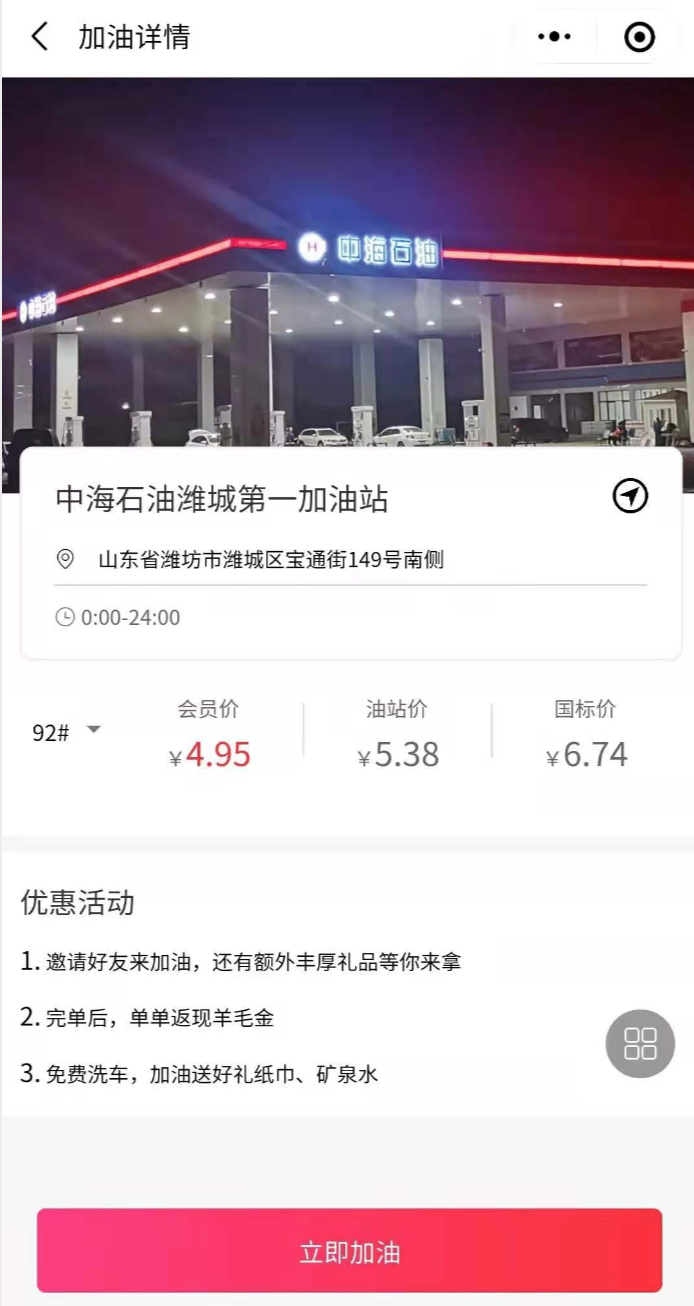Start navigation to 中海石油潍城第一加油站

tap(630, 496)
